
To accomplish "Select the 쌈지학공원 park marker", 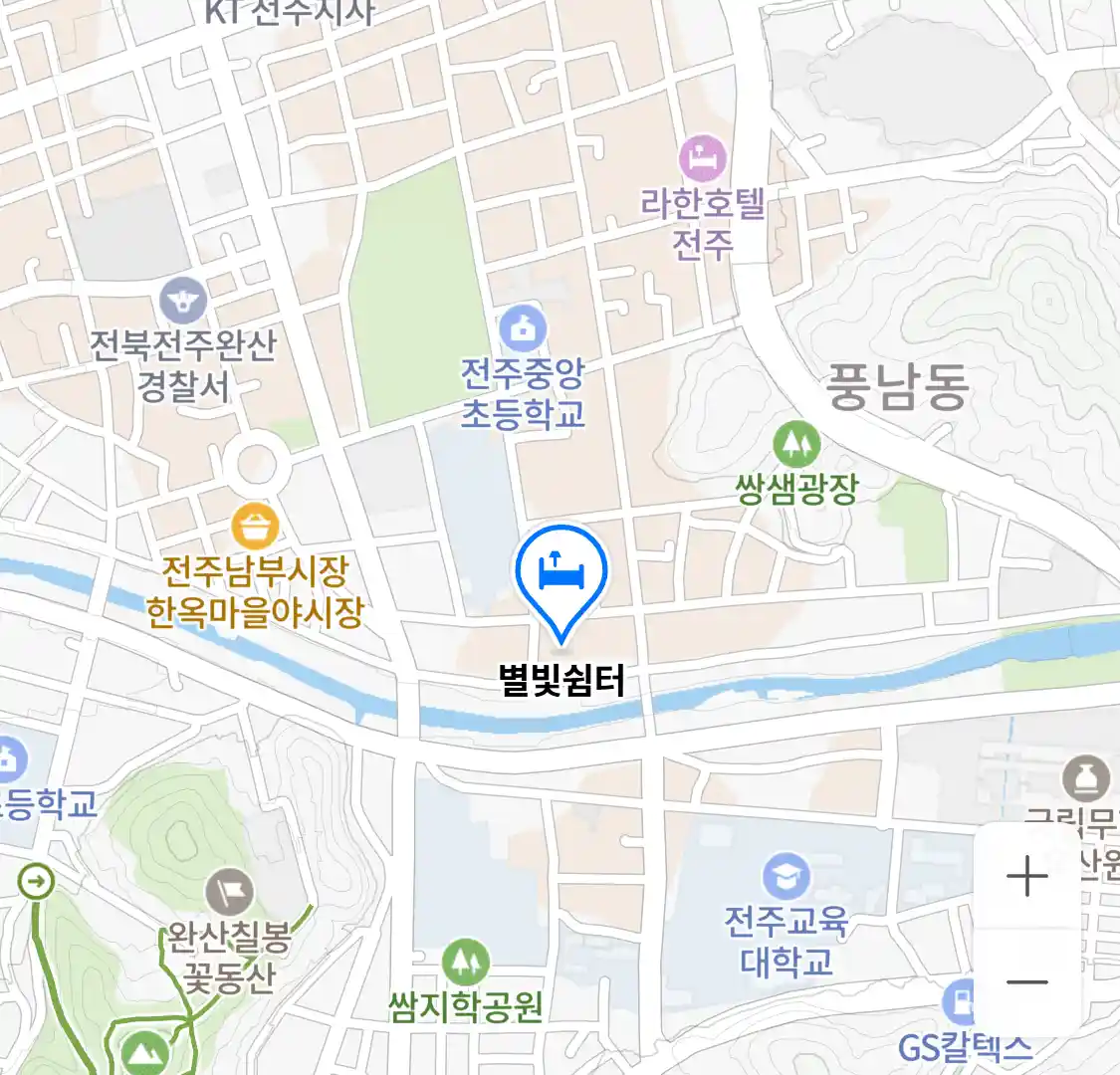I will pyautogui.click(x=465, y=963).
